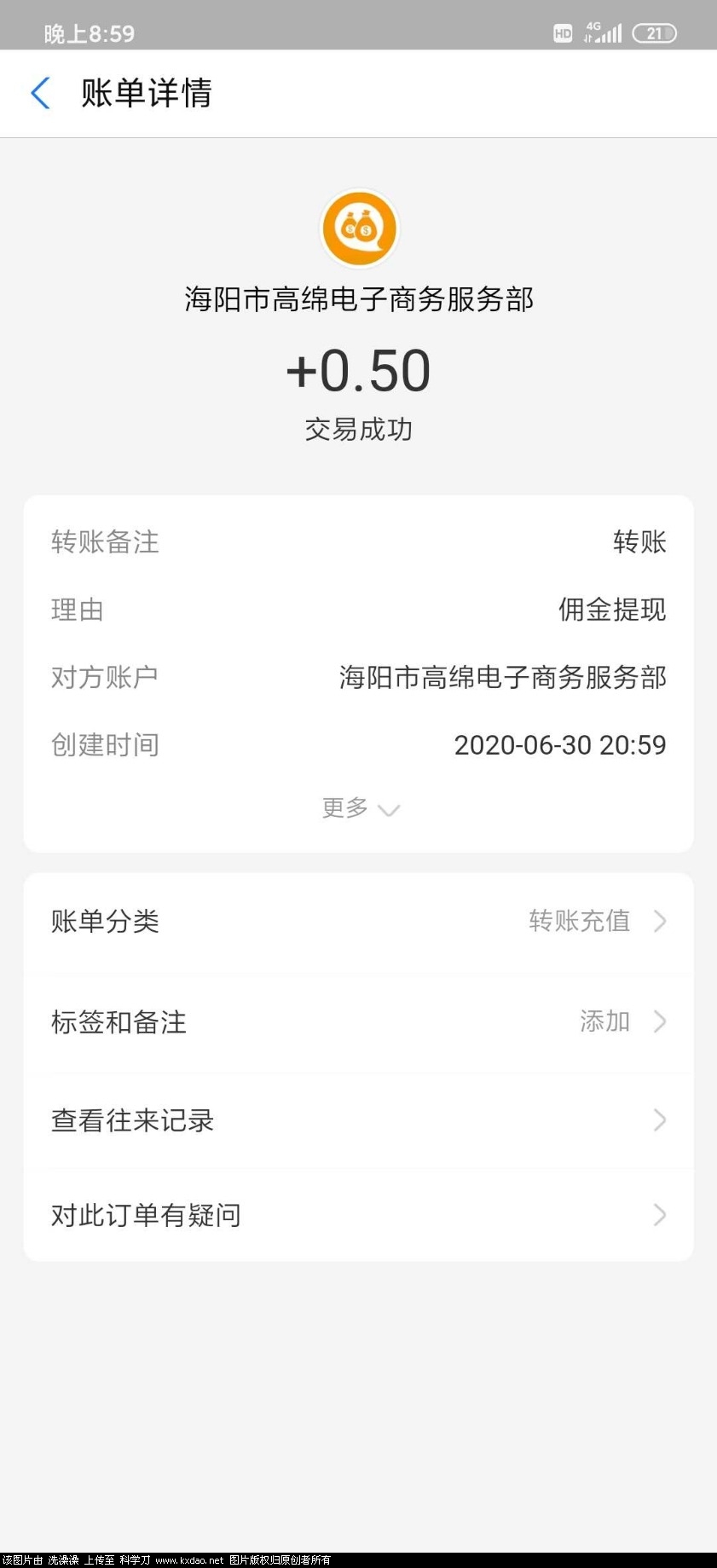
Task: Go back from the 账单详情 page
Action: (40, 93)
